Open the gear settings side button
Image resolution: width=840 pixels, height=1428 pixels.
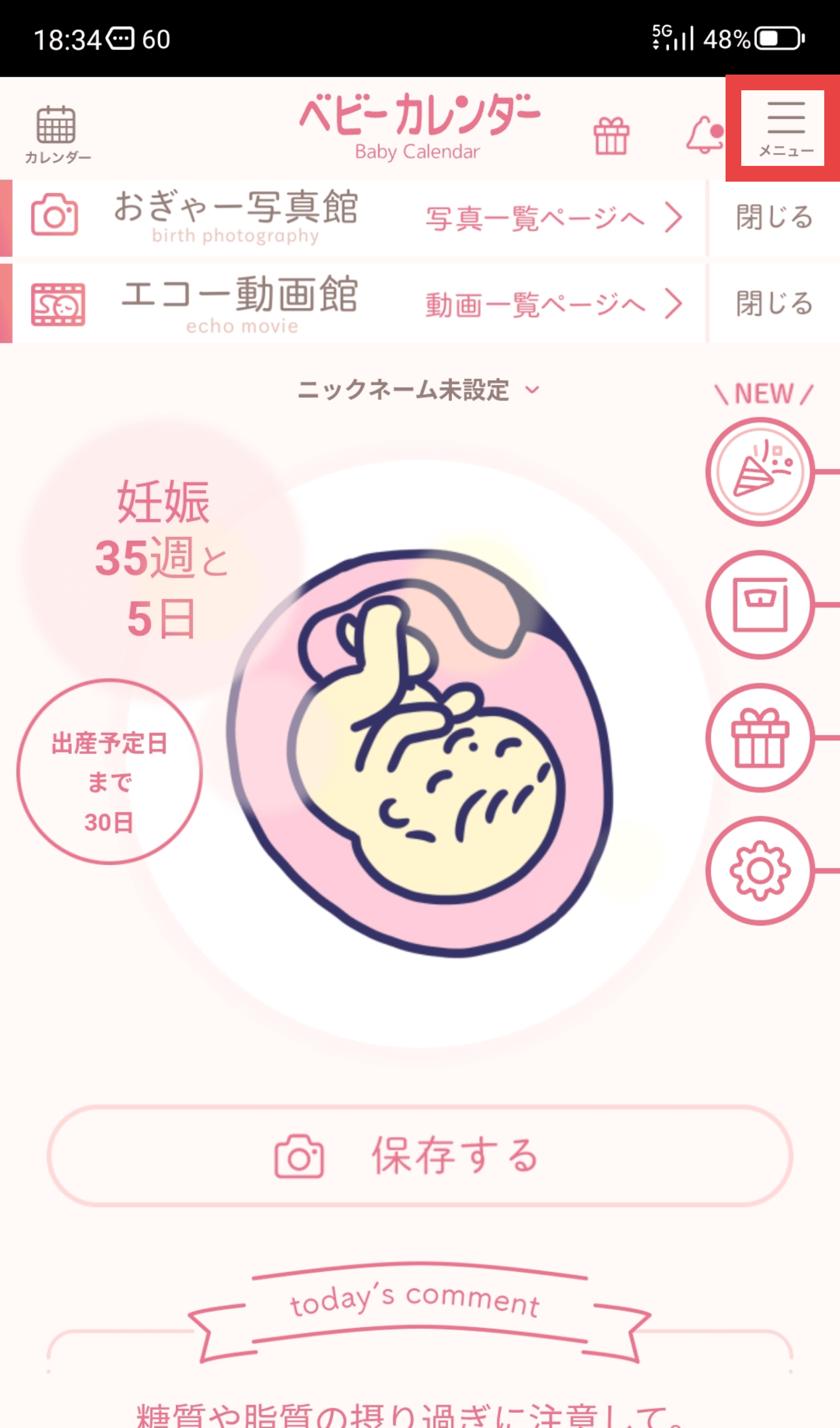(760, 871)
